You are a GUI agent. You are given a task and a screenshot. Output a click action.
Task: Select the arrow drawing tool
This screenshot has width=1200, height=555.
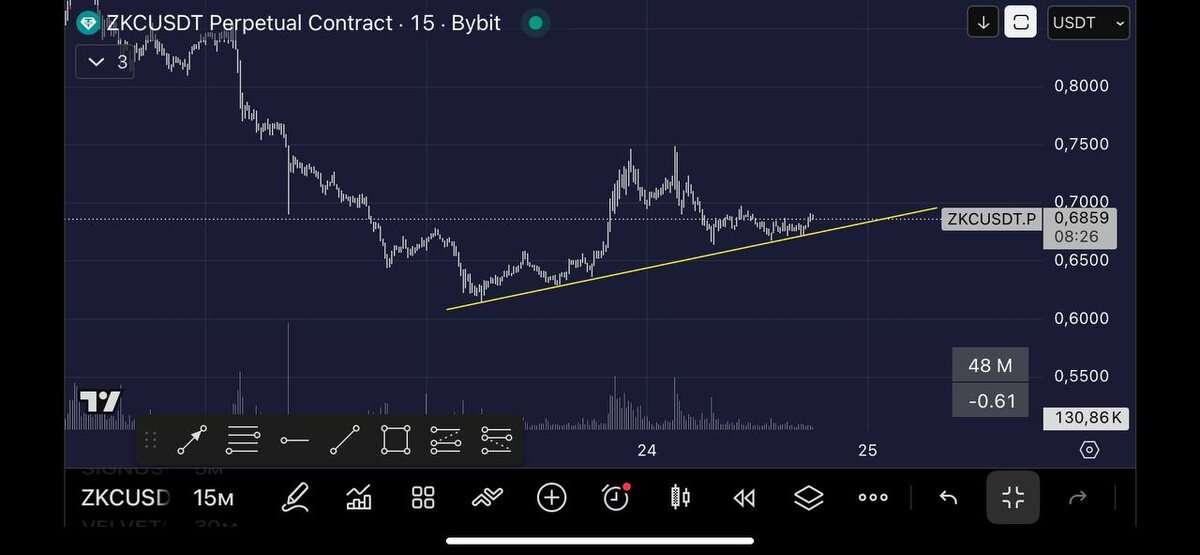[x=192, y=440]
